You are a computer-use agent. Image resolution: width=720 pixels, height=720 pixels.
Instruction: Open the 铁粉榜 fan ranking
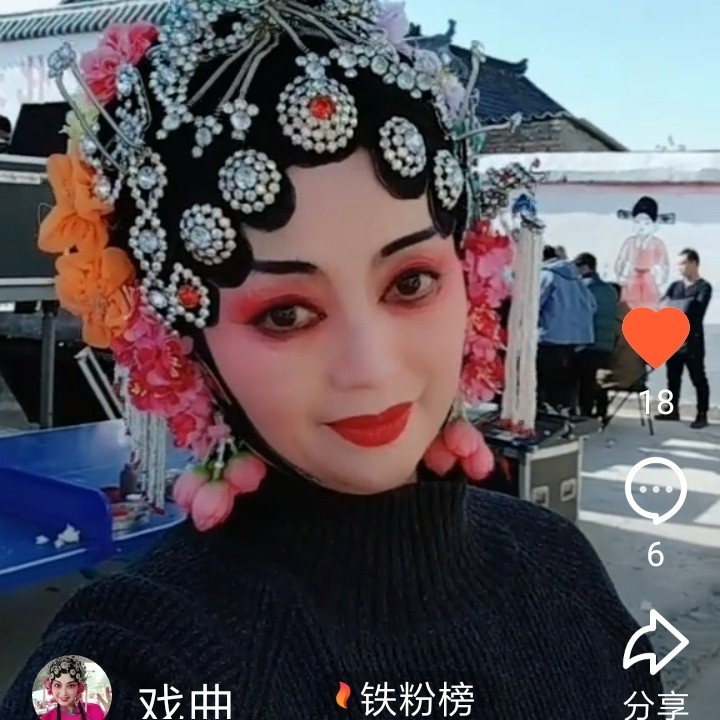[405, 698]
